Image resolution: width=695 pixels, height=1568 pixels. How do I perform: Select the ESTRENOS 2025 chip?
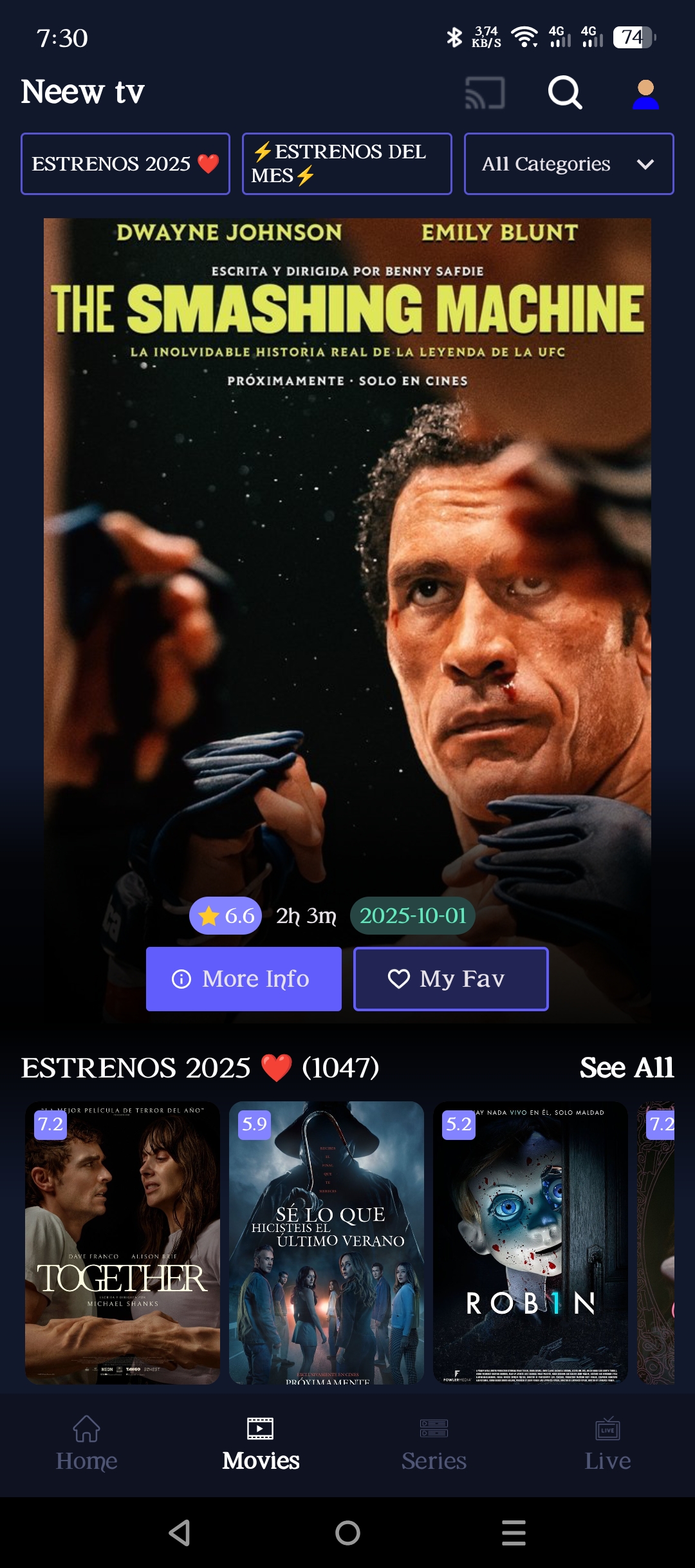click(x=125, y=163)
